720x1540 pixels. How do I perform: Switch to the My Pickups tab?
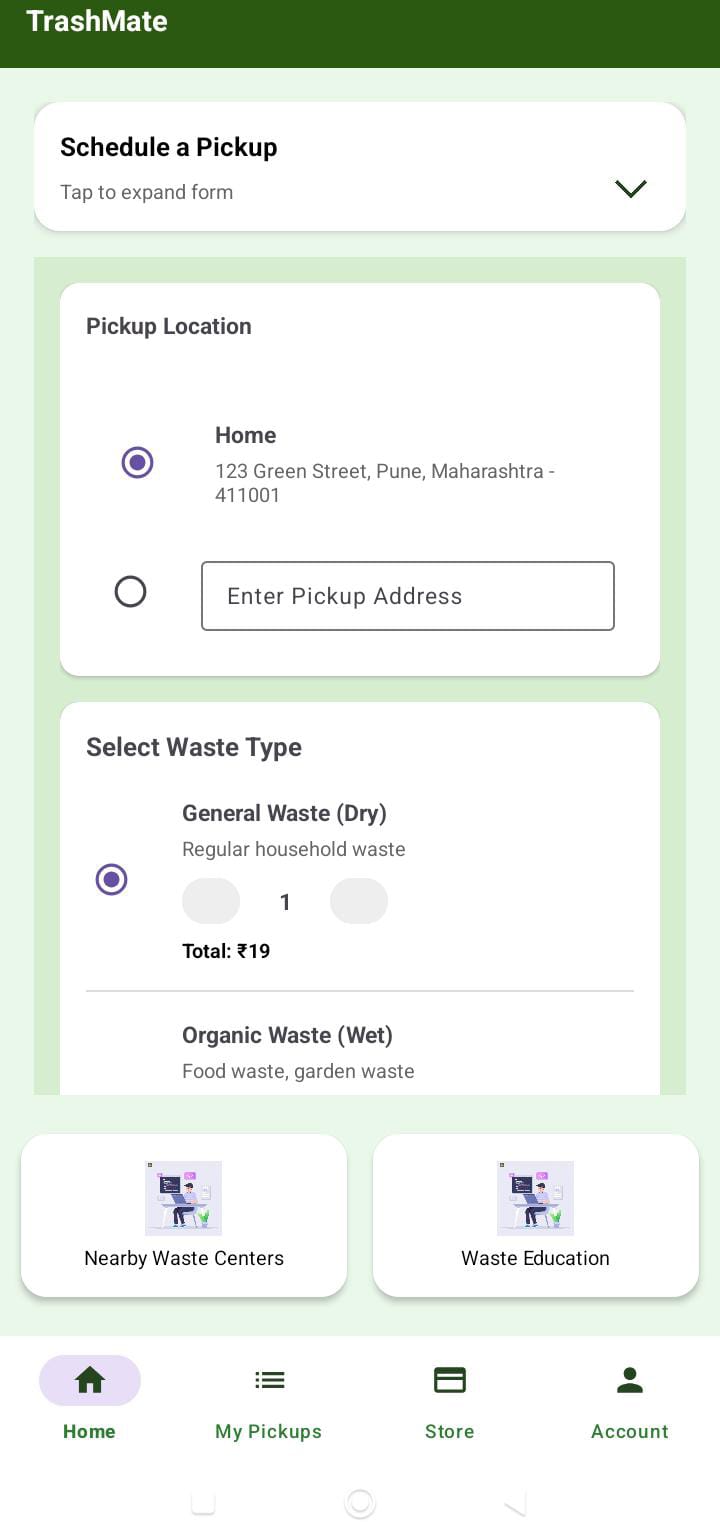click(269, 1399)
